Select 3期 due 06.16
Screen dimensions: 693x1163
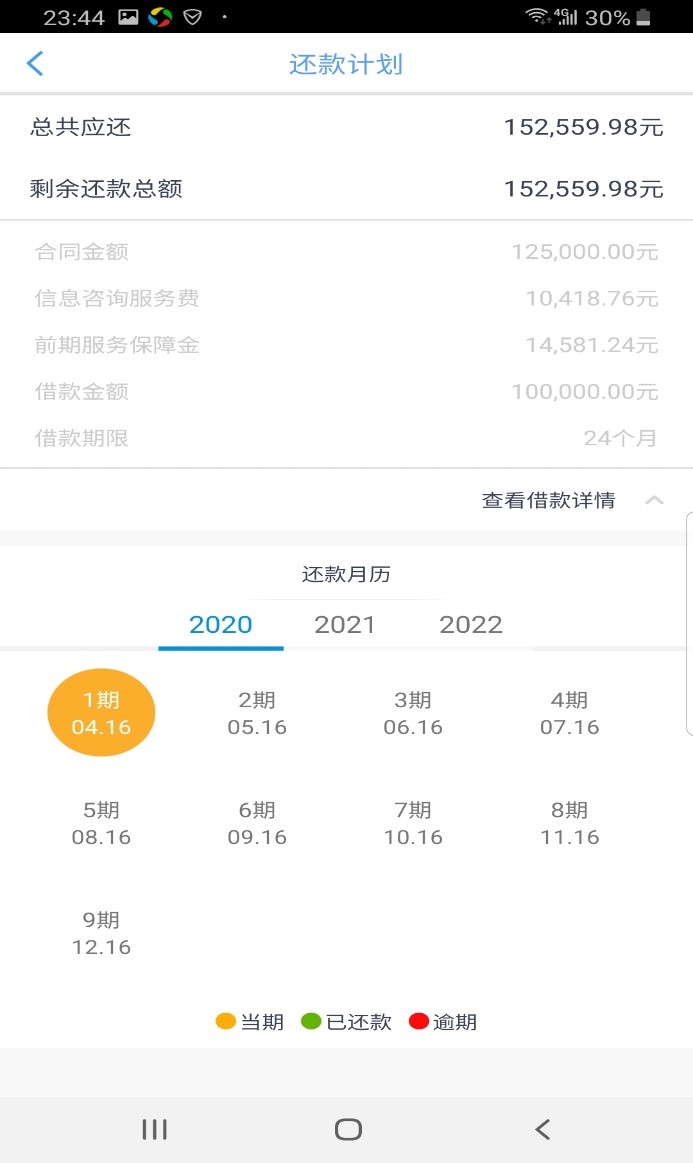coord(413,713)
